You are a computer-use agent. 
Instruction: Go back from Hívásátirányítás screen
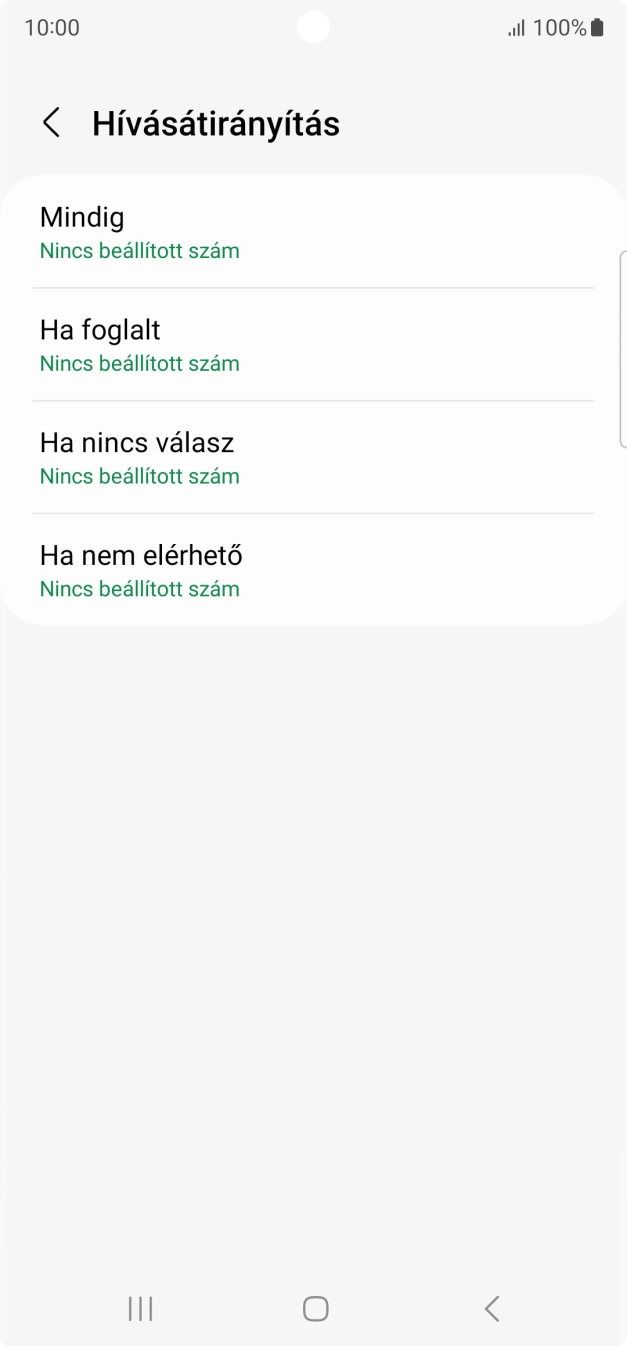(51, 123)
